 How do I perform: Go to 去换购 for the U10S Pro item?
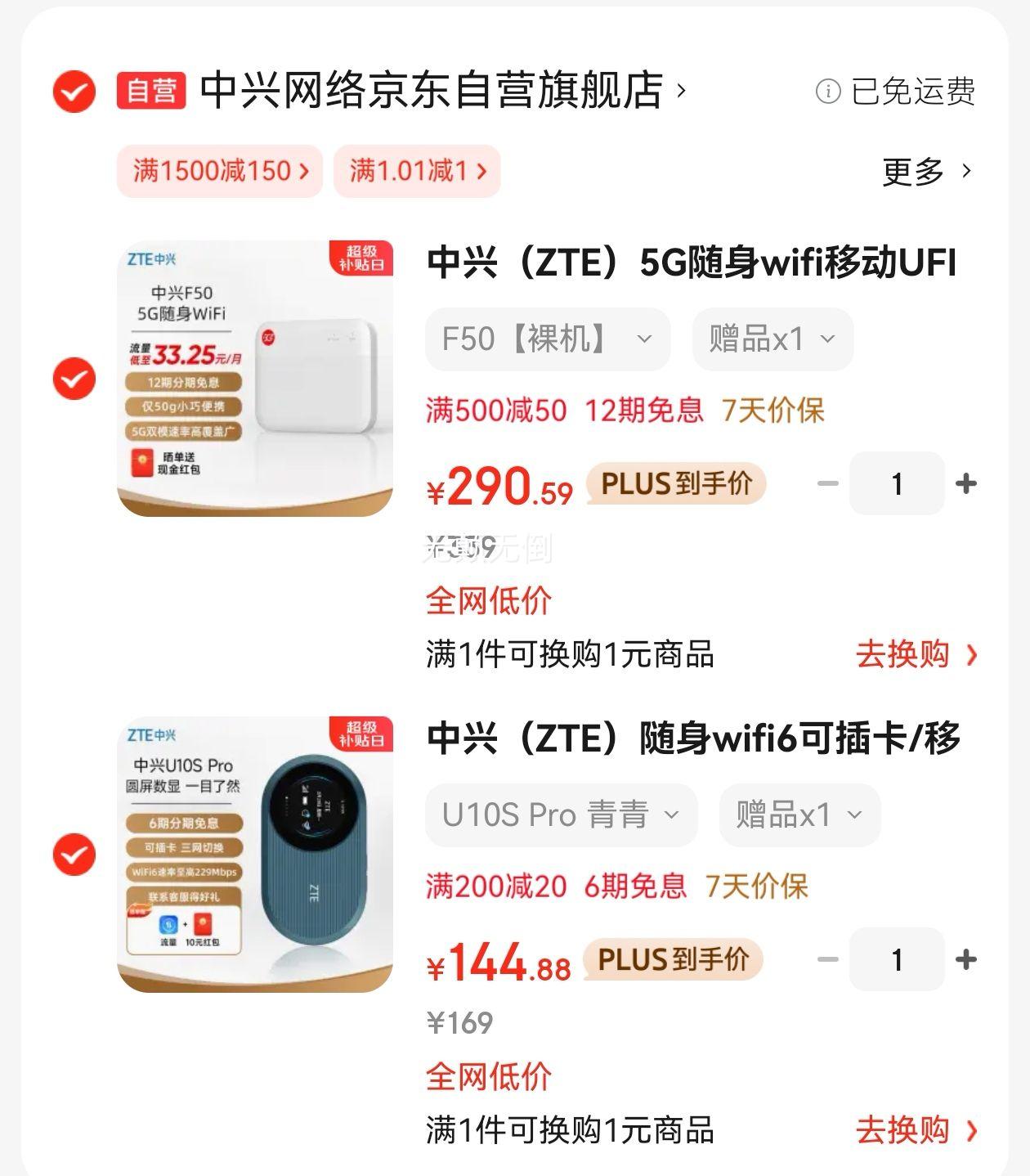click(x=916, y=1130)
